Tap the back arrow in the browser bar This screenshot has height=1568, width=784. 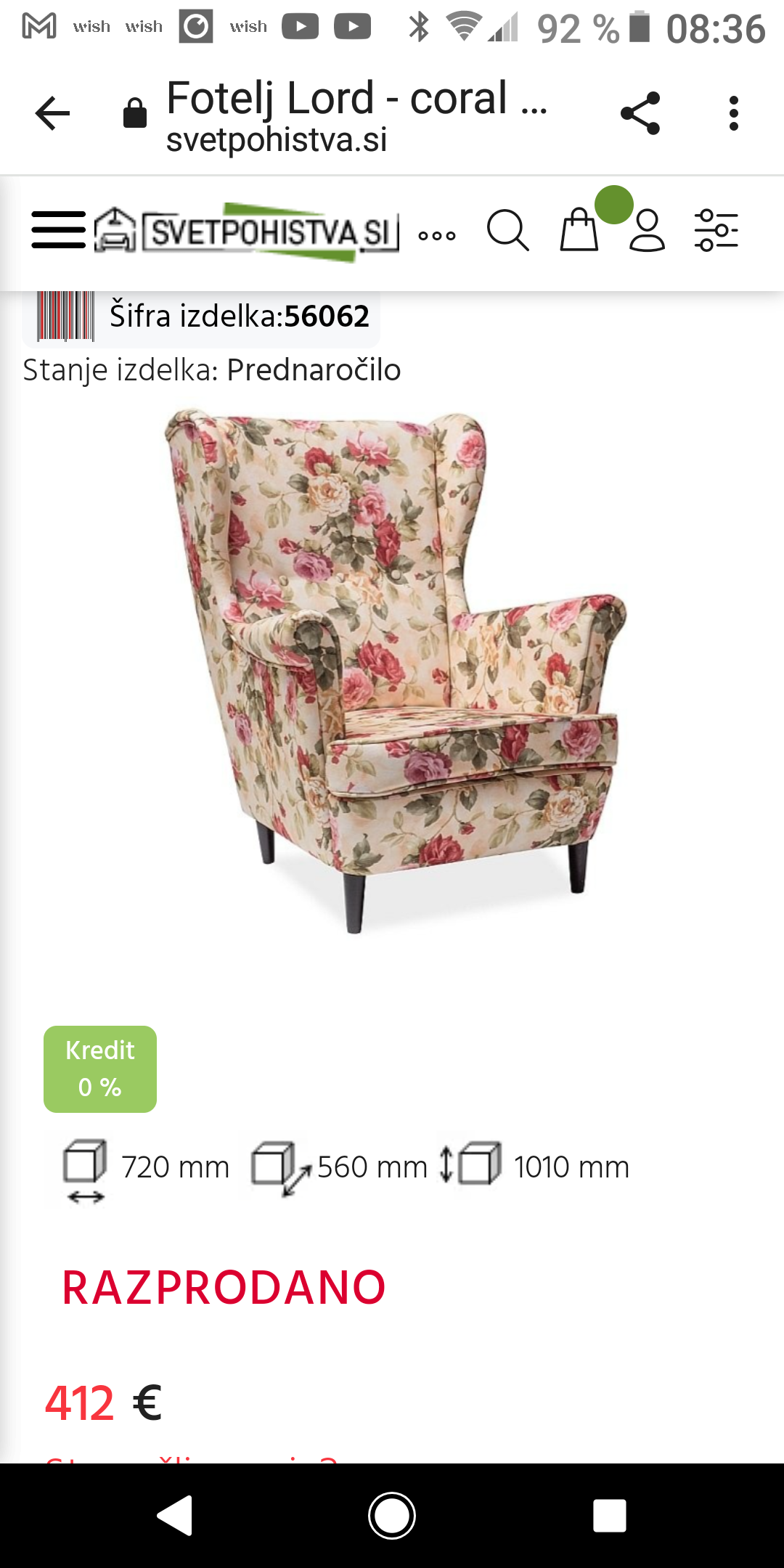pyautogui.click(x=52, y=114)
